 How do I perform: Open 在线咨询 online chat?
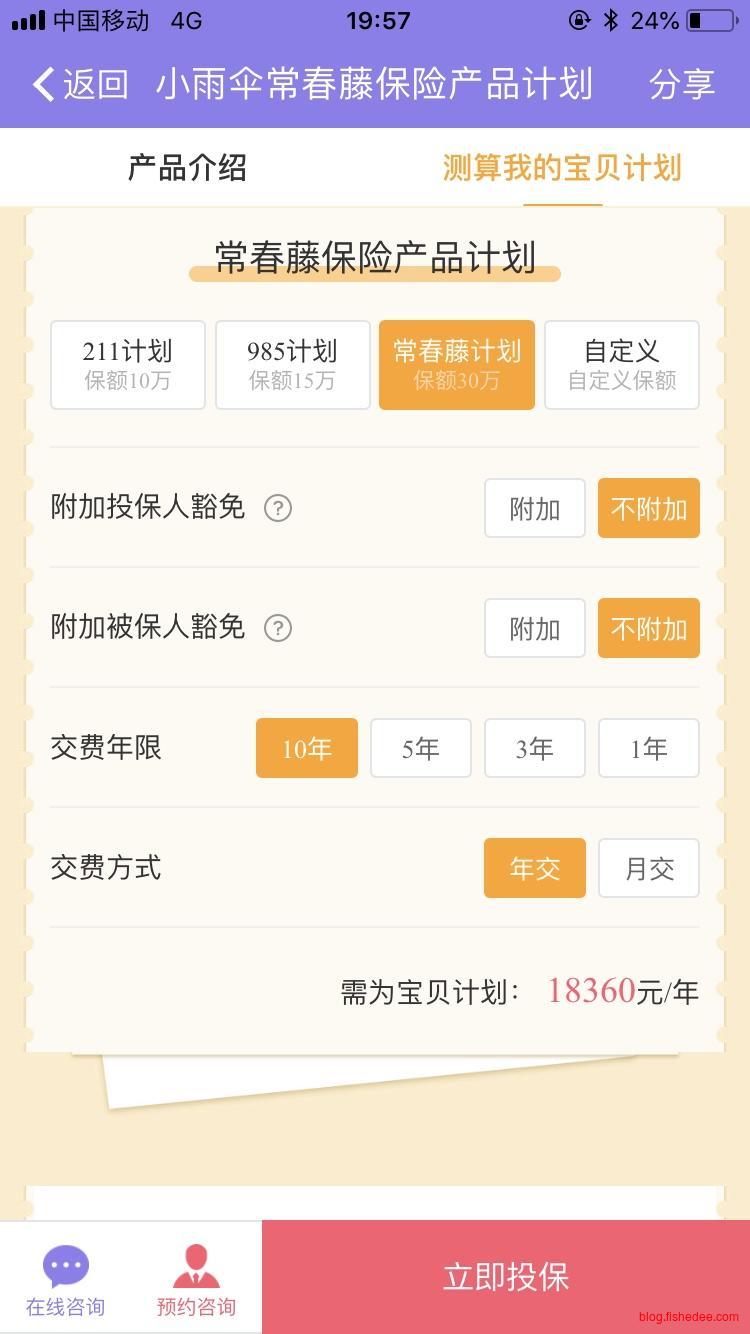tap(66, 1279)
